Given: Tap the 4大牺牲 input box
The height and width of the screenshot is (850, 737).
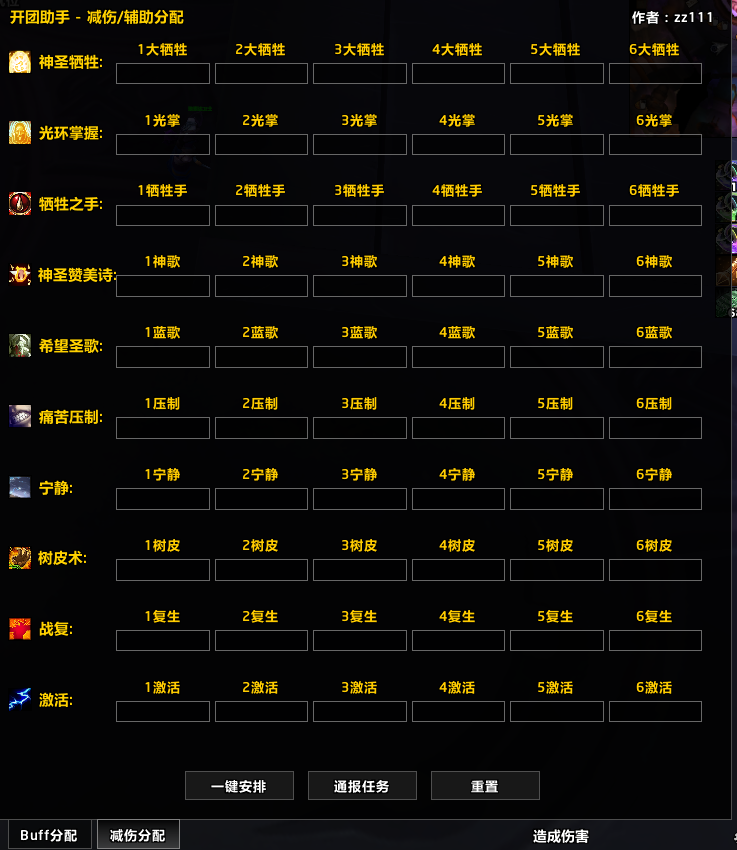Looking at the screenshot, I should tap(458, 74).
